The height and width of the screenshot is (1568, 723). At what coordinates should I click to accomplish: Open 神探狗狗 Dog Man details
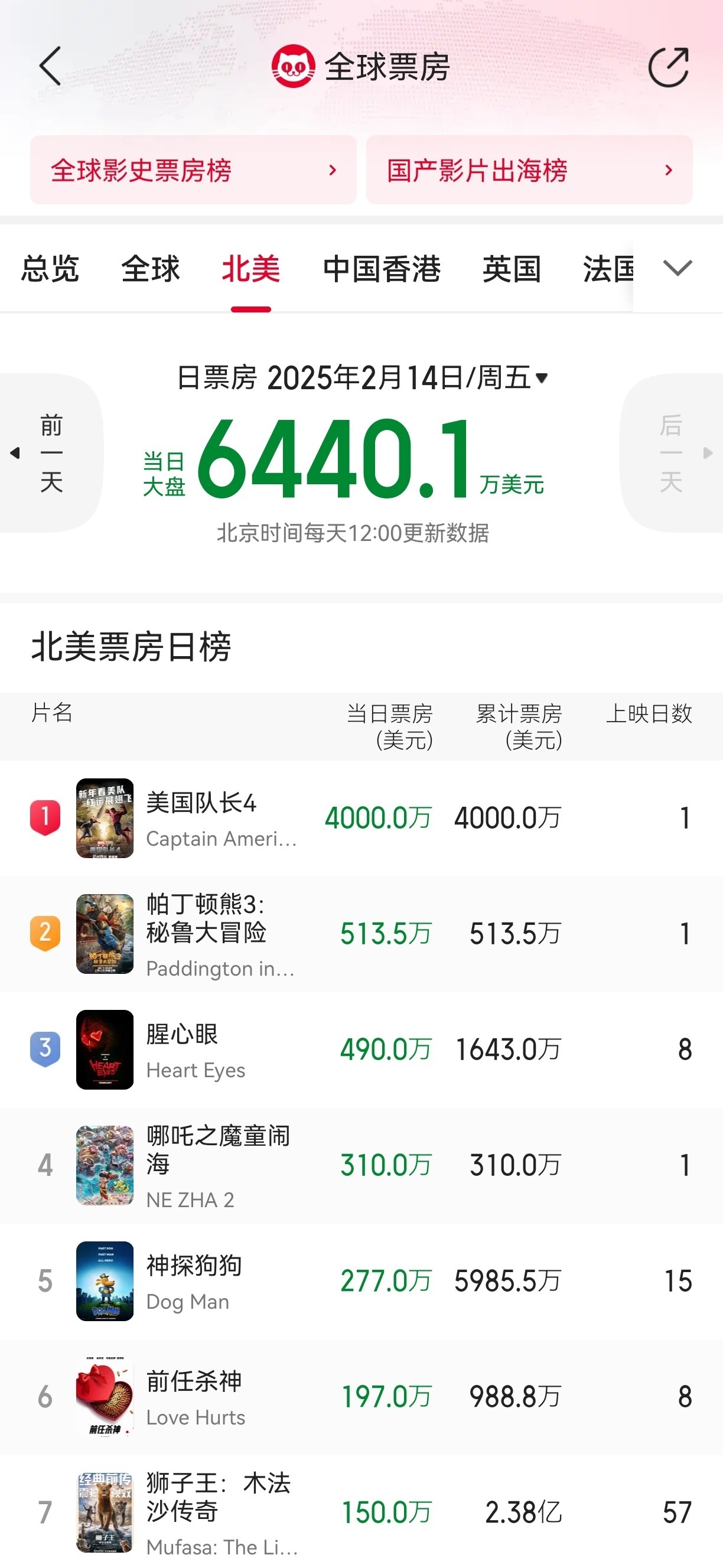coord(194,1281)
